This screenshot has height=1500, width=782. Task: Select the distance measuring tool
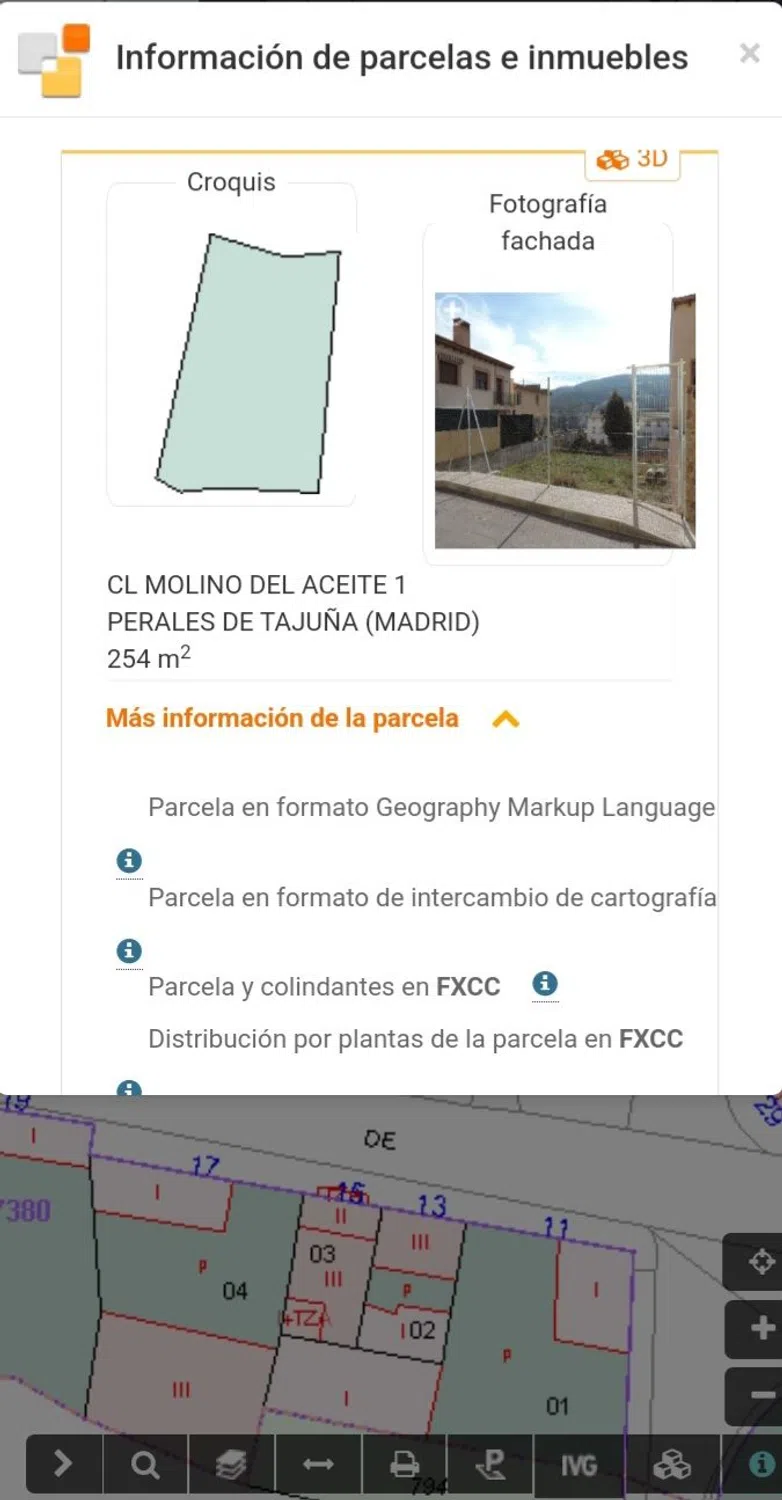coord(318,1466)
